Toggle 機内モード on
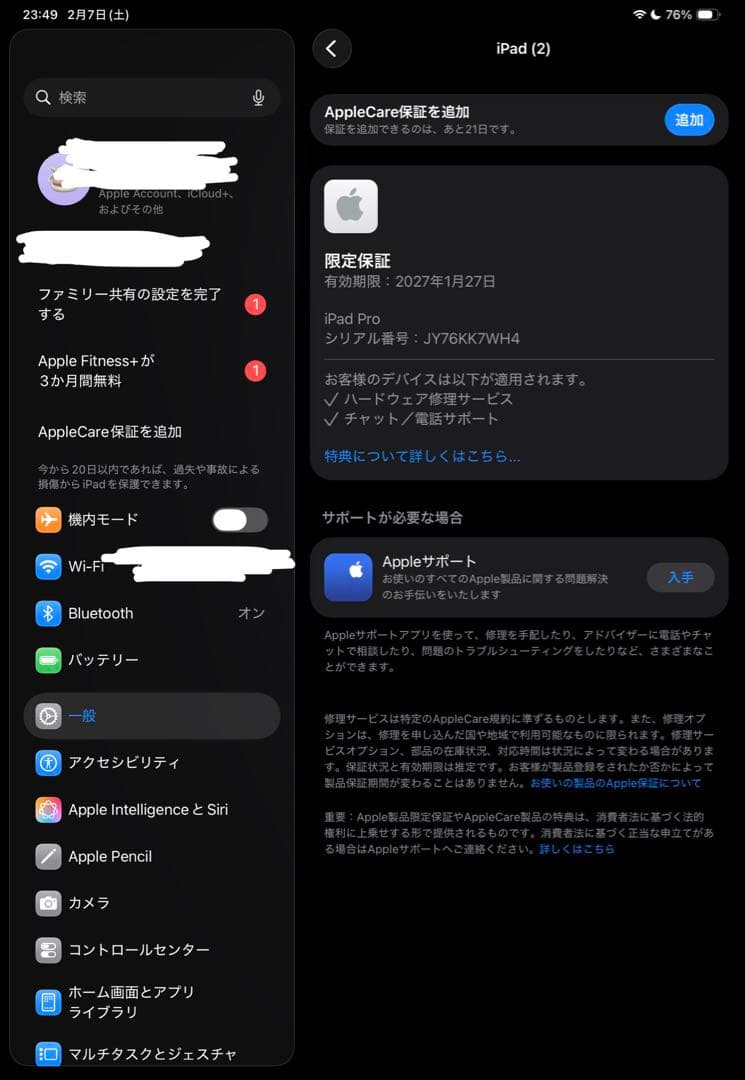 coord(239,519)
